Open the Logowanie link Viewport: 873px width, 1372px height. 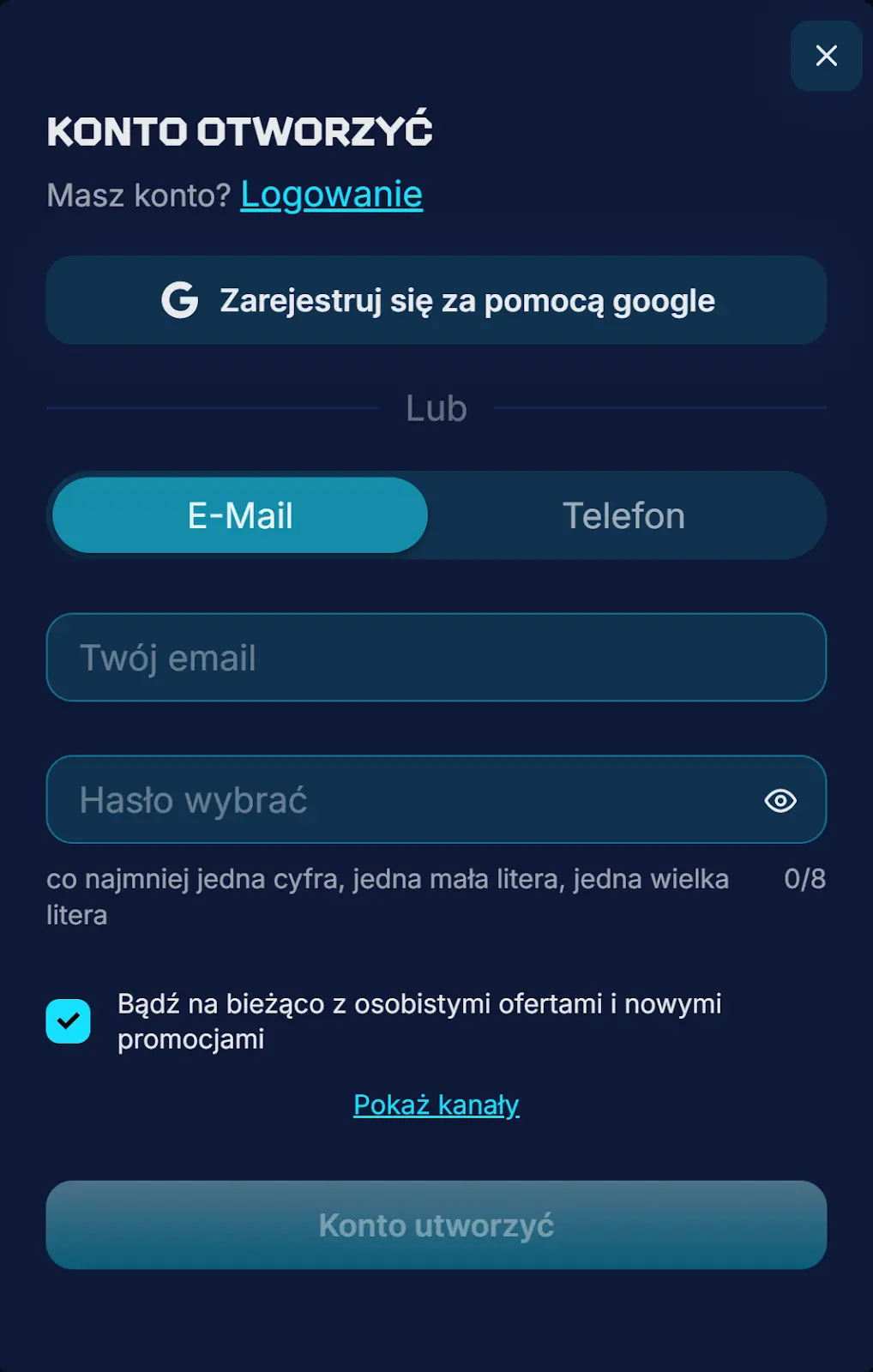click(331, 195)
